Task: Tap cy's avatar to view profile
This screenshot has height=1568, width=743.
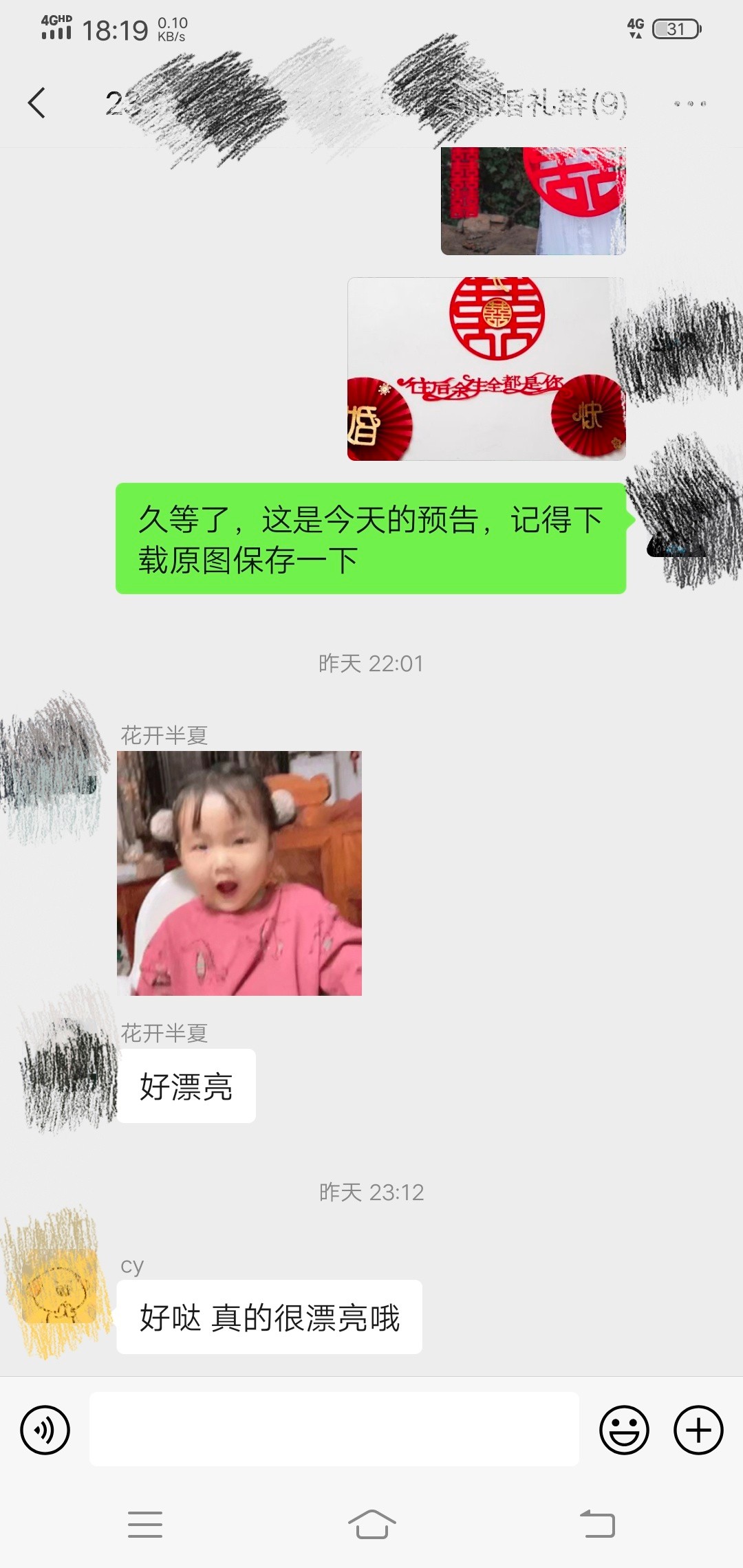Action: click(x=59, y=1286)
